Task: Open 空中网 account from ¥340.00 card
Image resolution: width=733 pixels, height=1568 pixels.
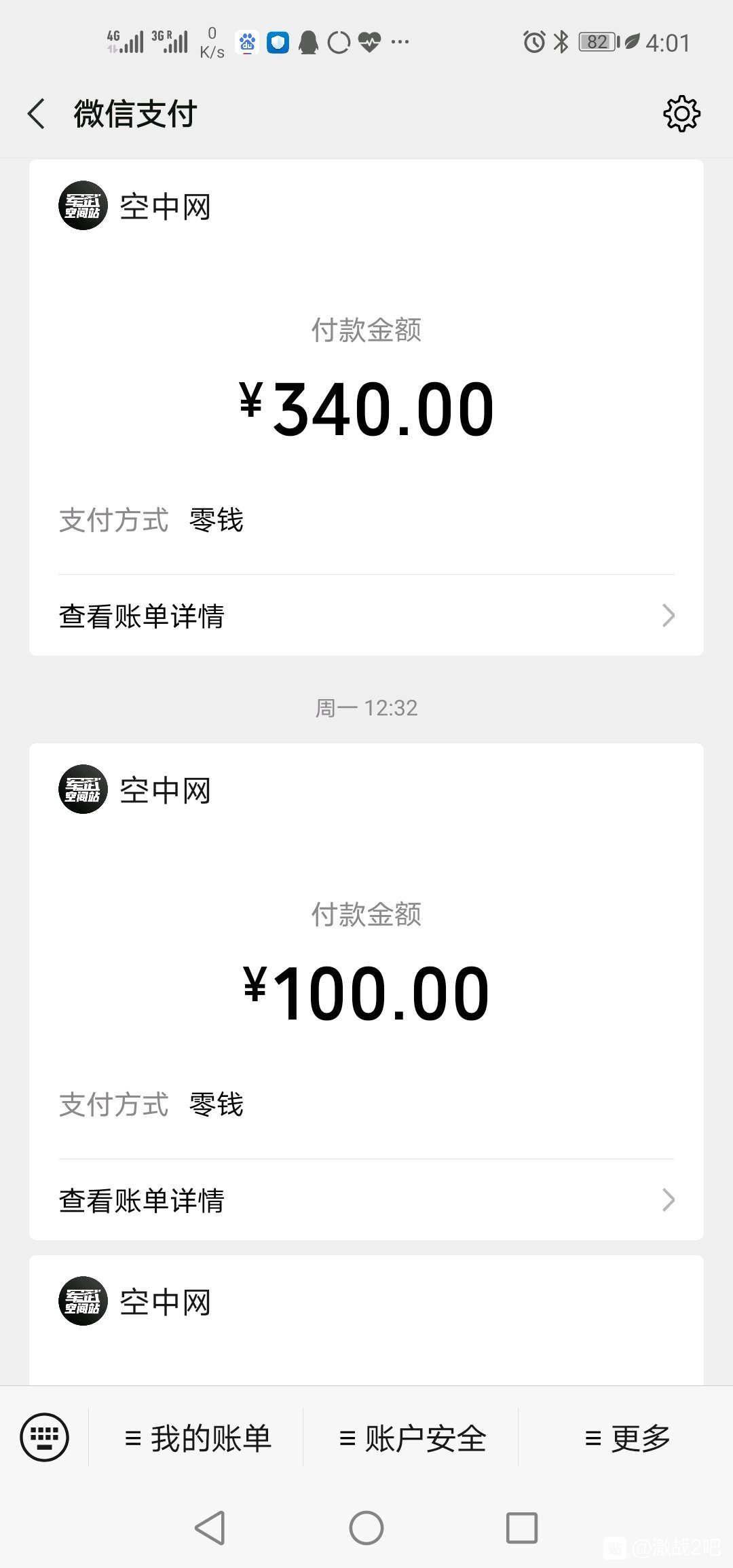Action: 135,206
